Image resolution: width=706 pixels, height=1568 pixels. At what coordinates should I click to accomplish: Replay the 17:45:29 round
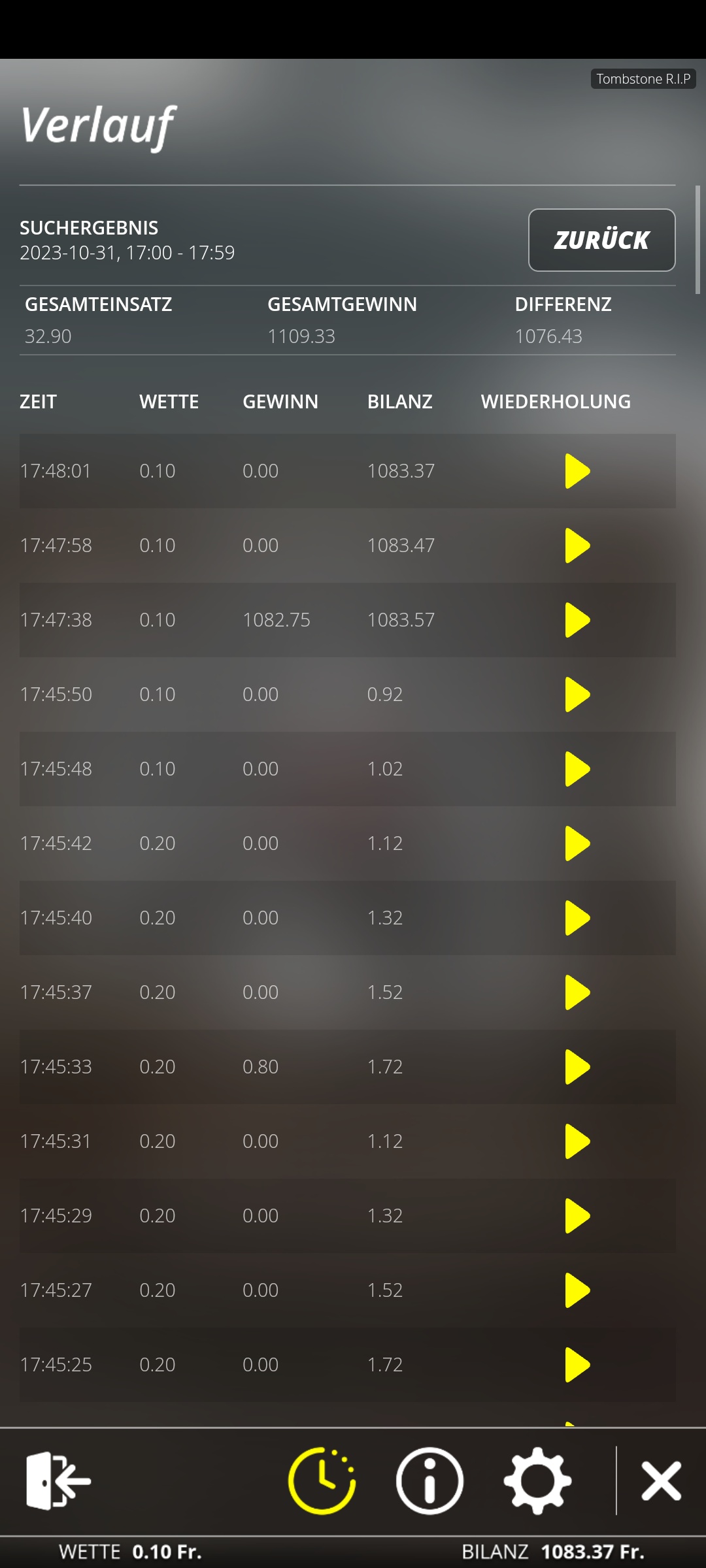tap(577, 1216)
